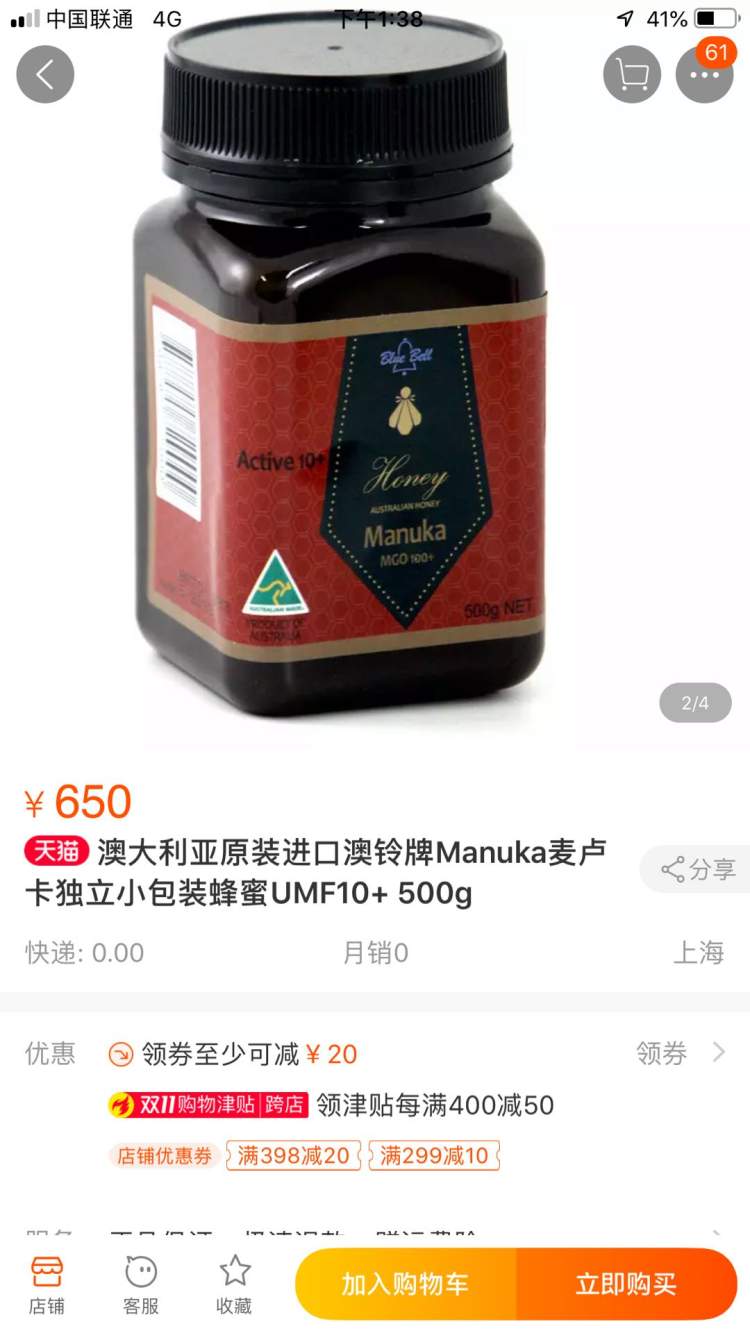Tap 立即购买 to buy now
Viewport: 750px width, 1333px height.
[626, 1284]
